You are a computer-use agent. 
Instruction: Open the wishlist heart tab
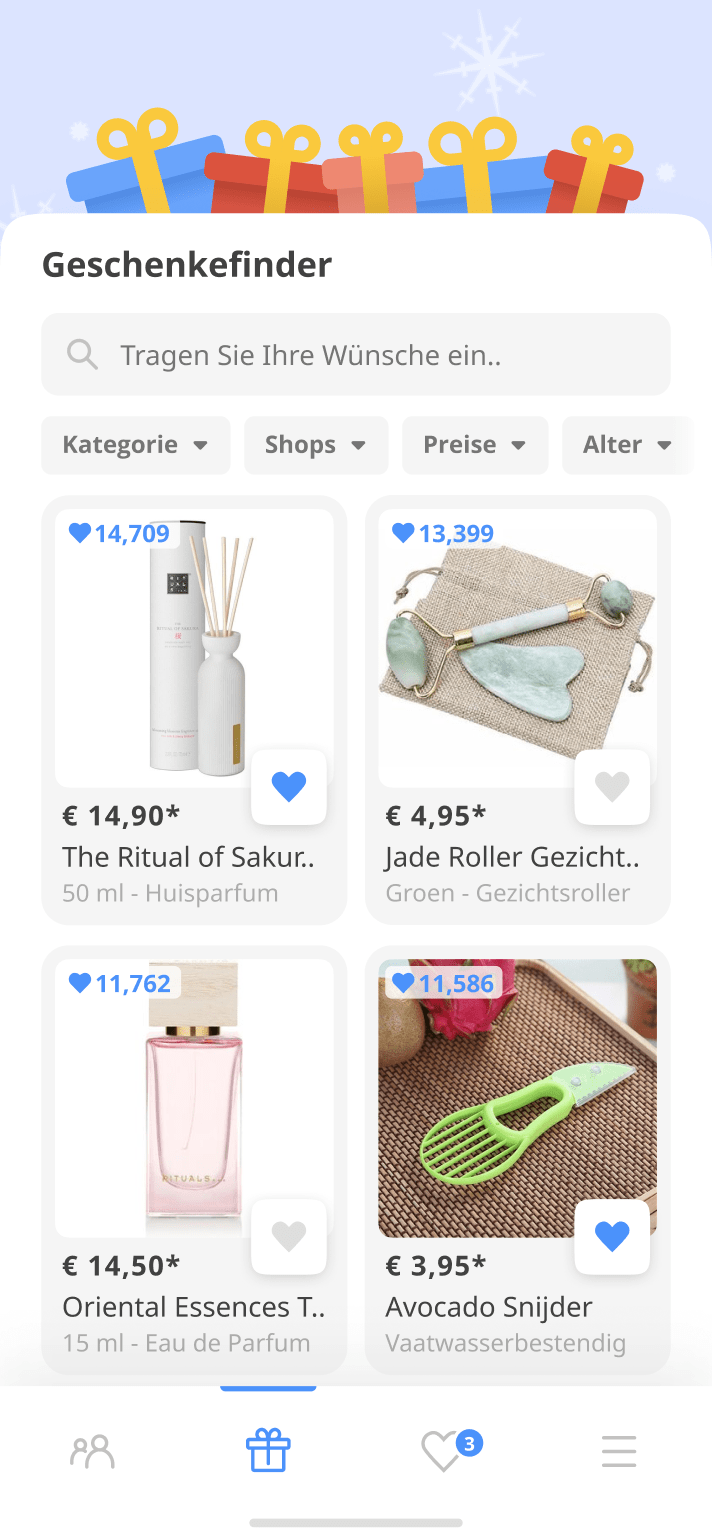click(x=442, y=1451)
